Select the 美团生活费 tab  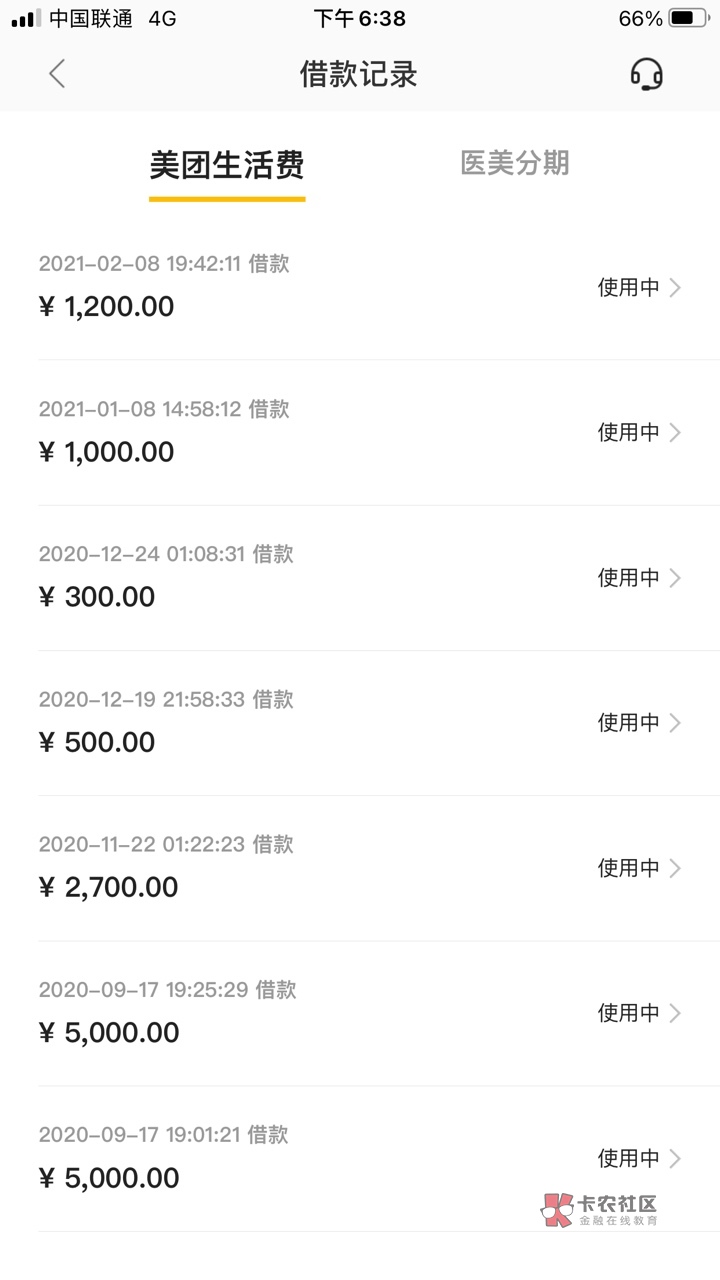(227, 165)
